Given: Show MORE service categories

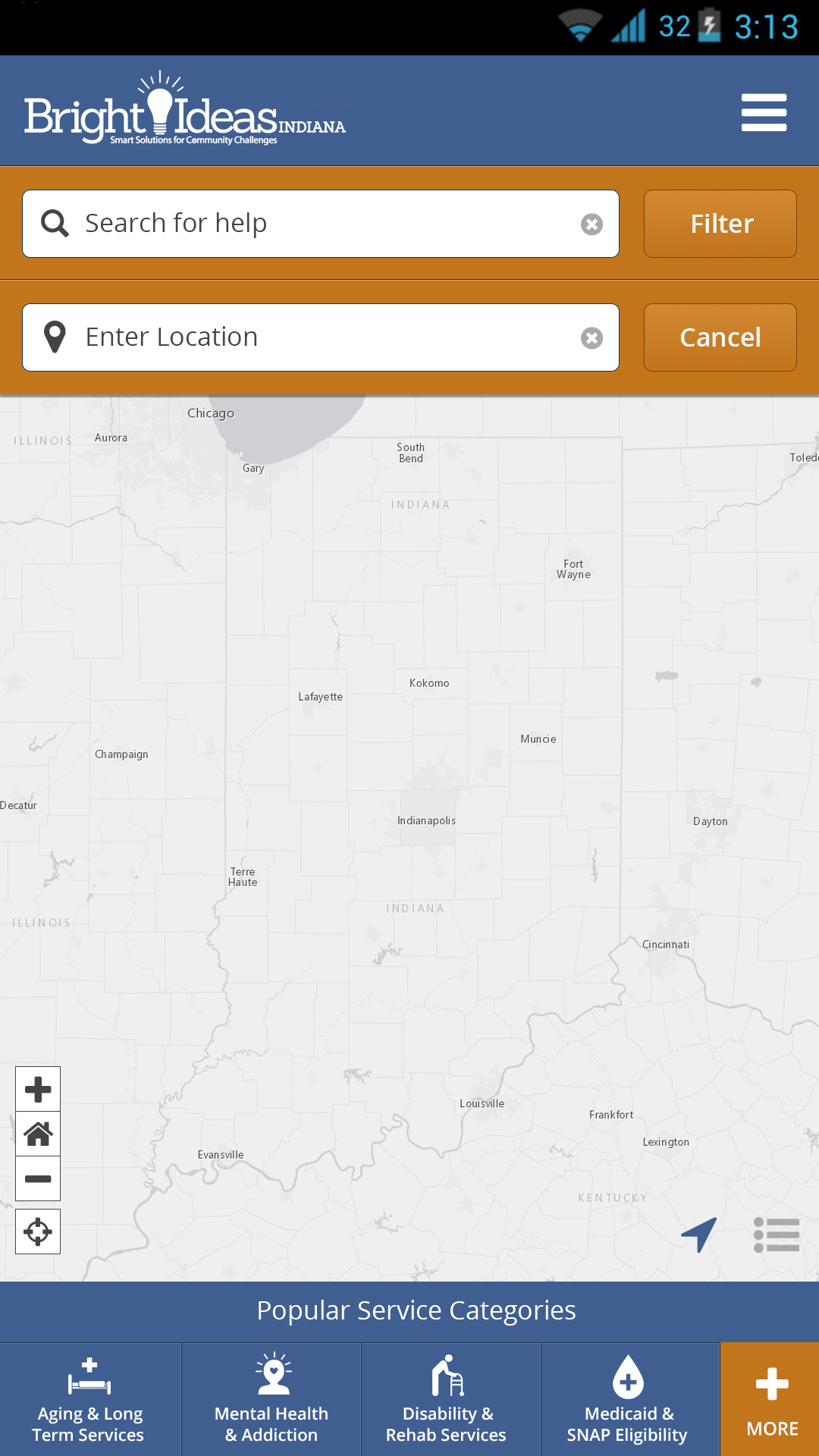Looking at the screenshot, I should point(771,1400).
